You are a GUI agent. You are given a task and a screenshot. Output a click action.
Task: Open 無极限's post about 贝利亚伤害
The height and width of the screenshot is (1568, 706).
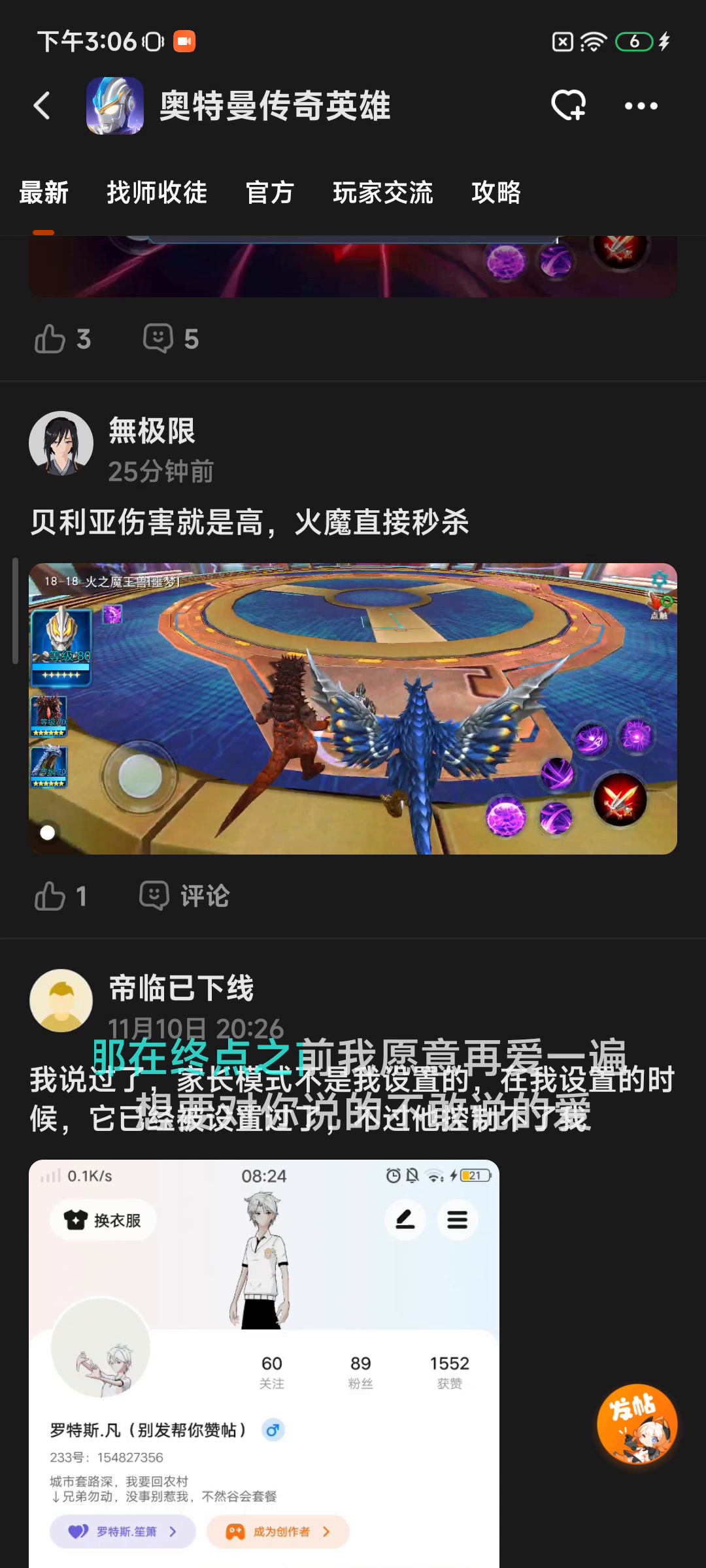click(250, 523)
